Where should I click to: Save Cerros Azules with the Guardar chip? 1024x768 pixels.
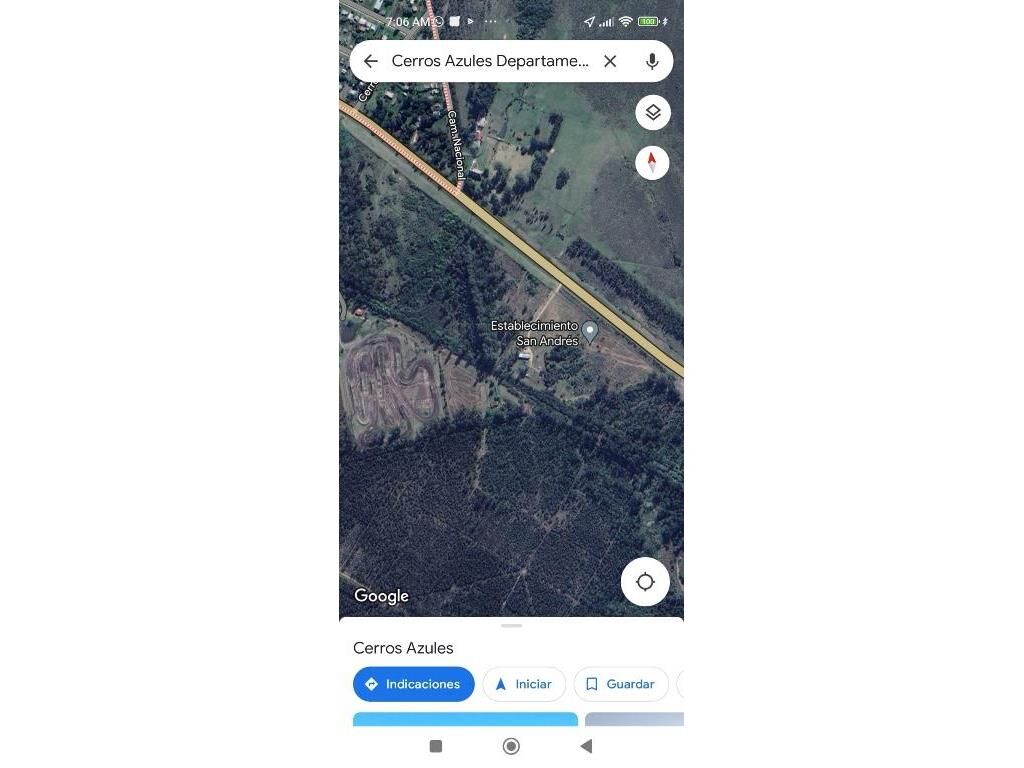tap(620, 684)
